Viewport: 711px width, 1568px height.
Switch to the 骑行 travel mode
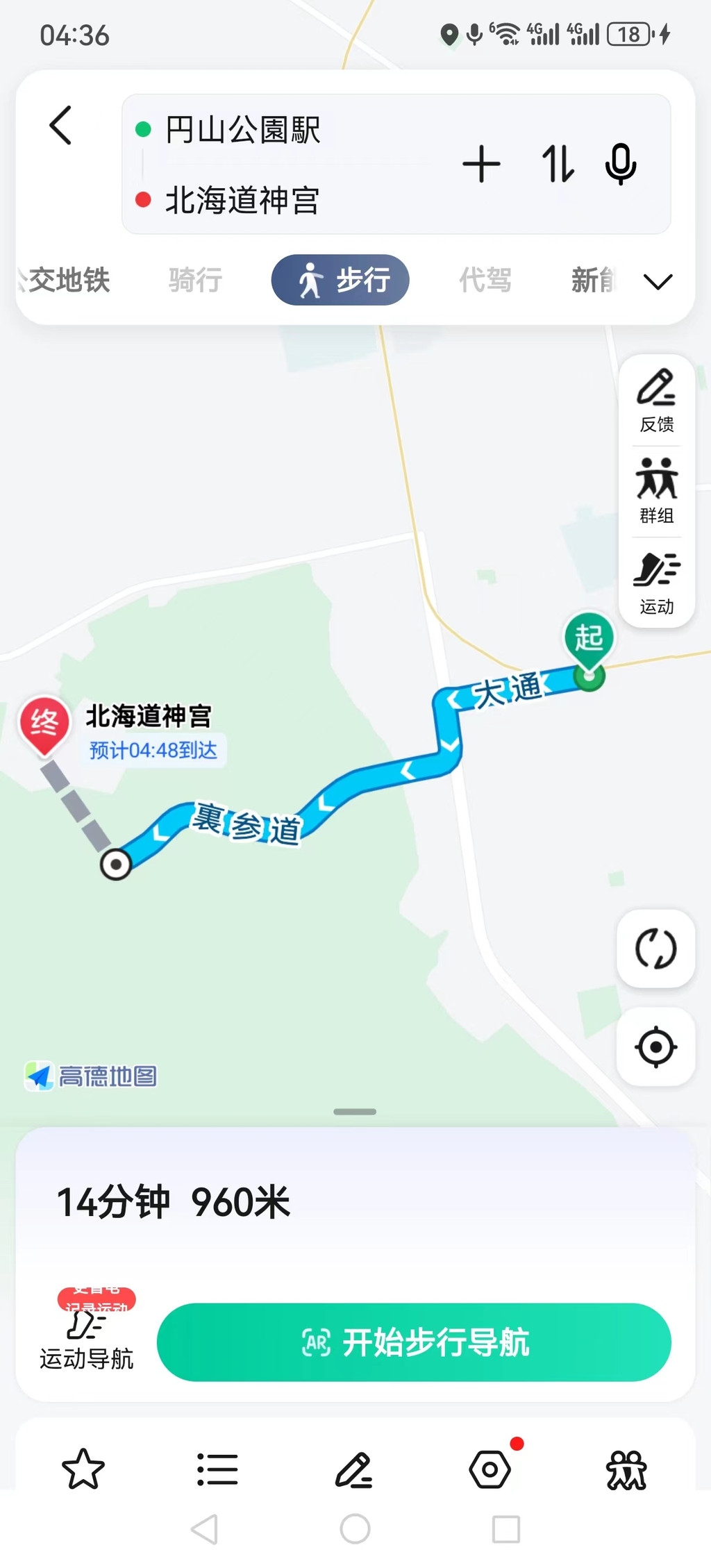coord(195,281)
